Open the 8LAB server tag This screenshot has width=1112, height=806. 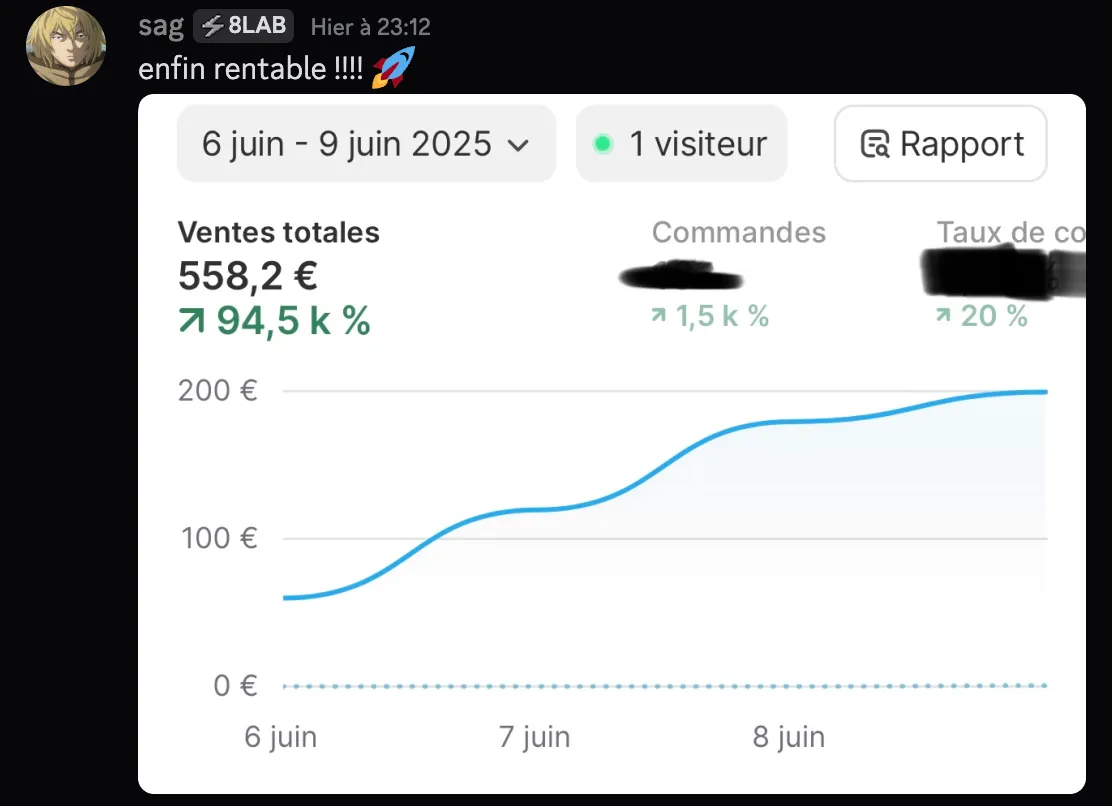(x=244, y=26)
